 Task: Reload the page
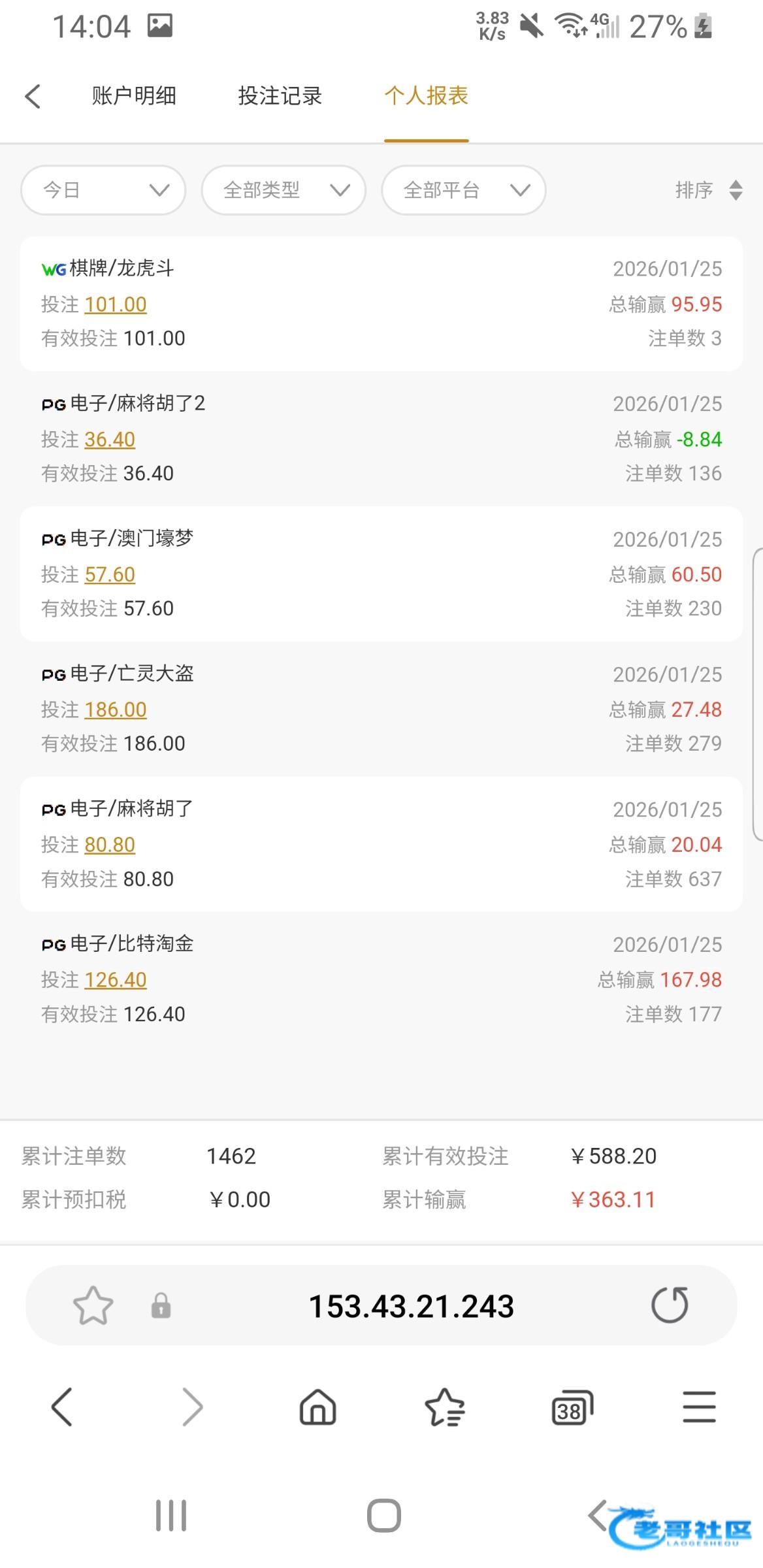pos(670,1305)
